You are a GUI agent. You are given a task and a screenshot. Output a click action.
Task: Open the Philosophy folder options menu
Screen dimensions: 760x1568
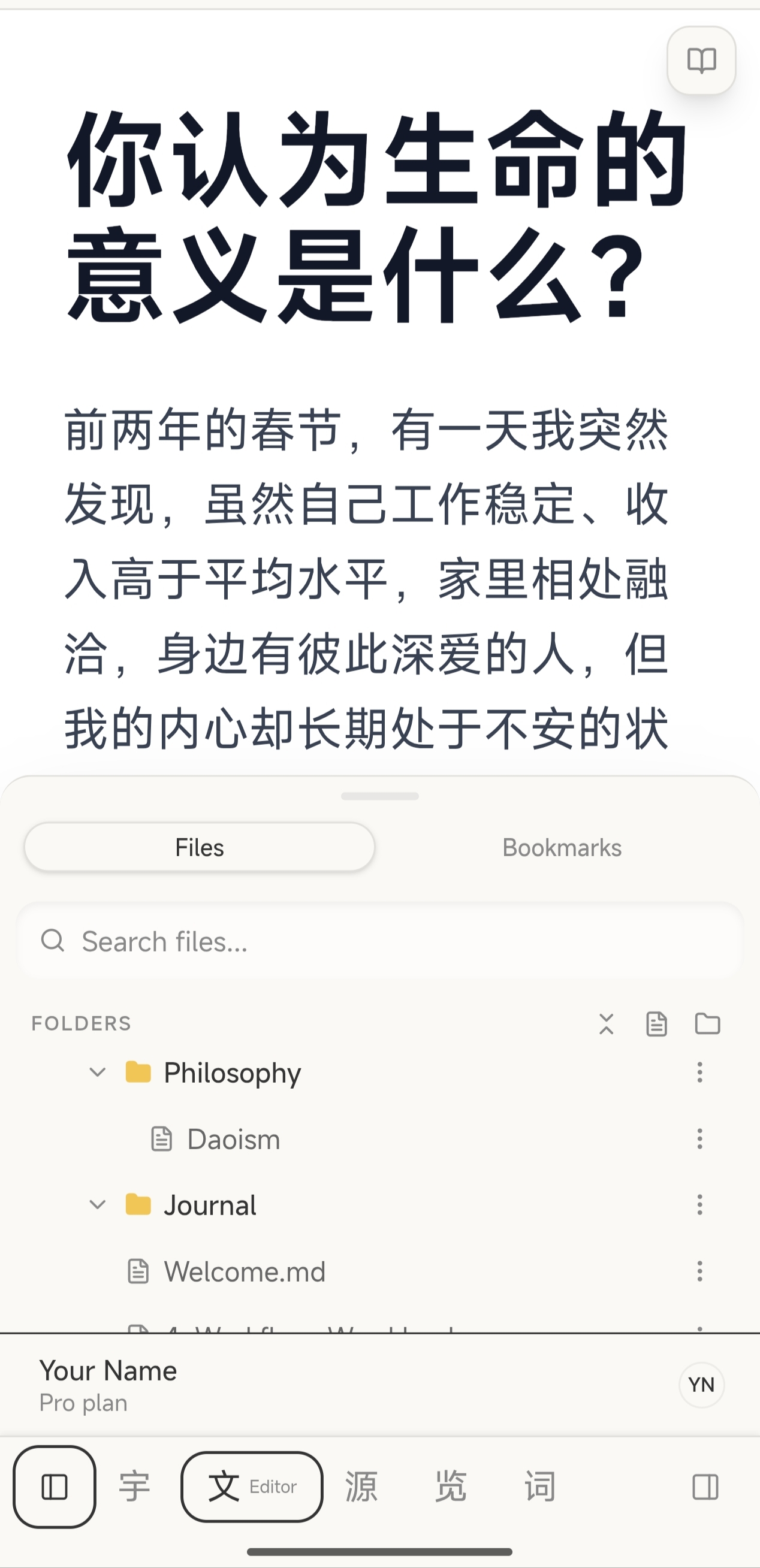click(699, 1072)
